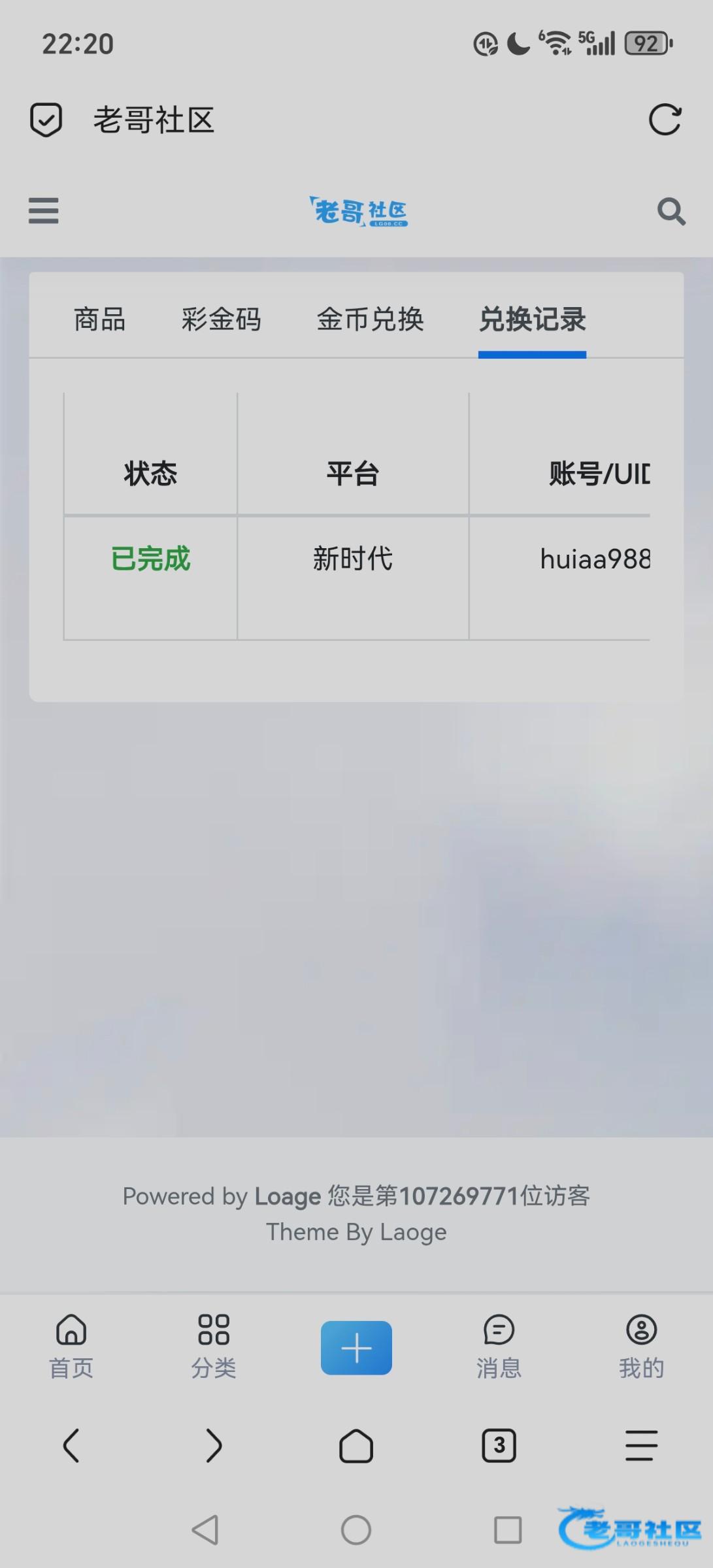Switch to the 商品 tab

[99, 319]
